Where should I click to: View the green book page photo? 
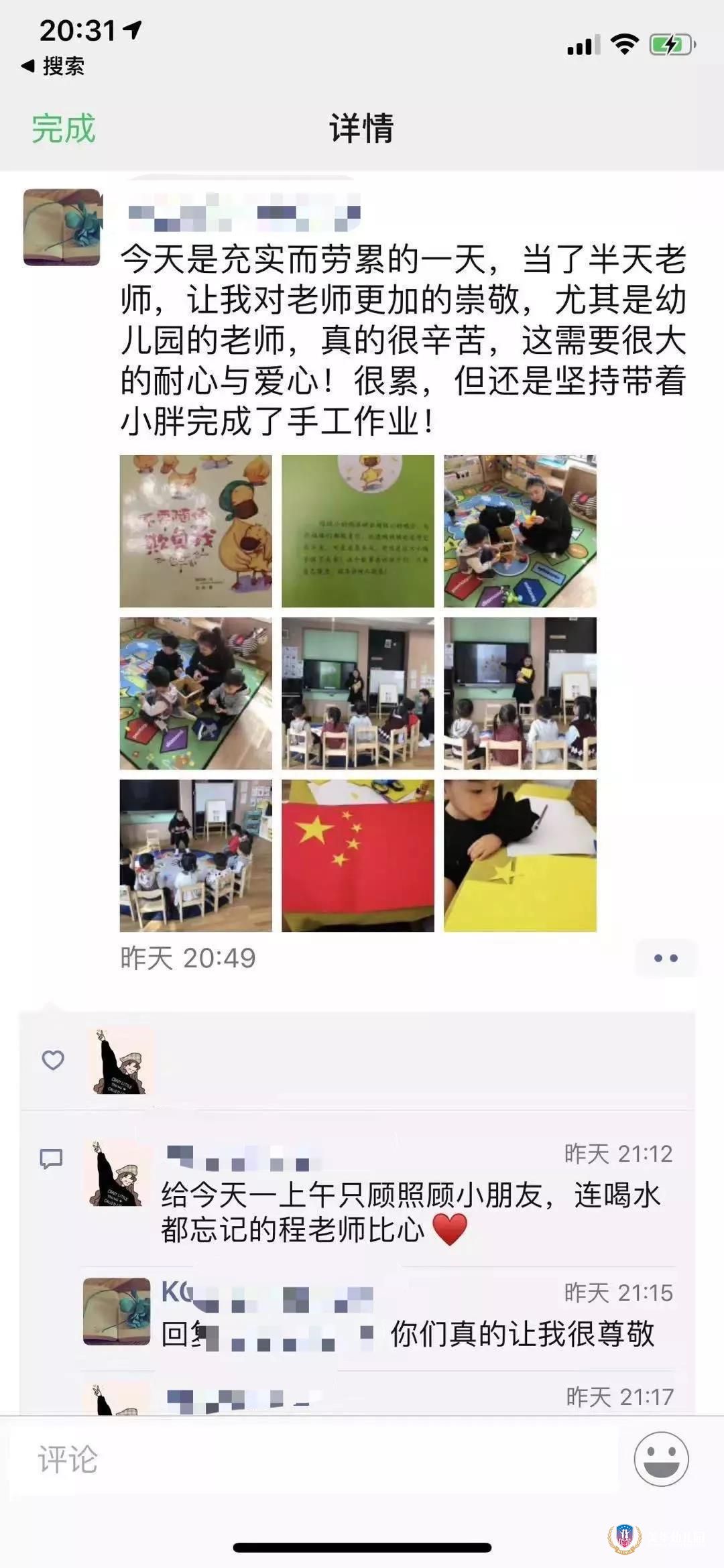point(358,531)
